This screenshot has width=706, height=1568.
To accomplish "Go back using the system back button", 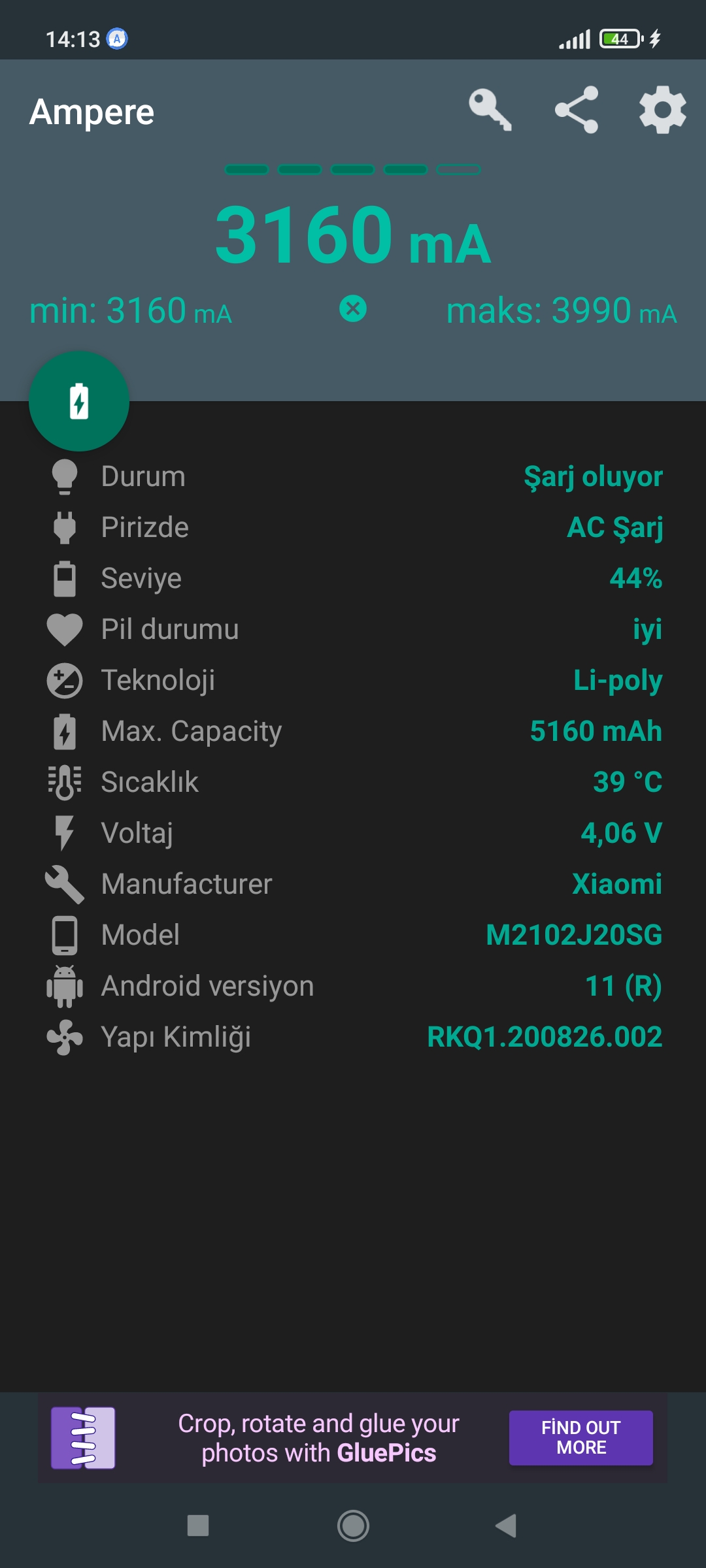I will click(x=506, y=1526).
